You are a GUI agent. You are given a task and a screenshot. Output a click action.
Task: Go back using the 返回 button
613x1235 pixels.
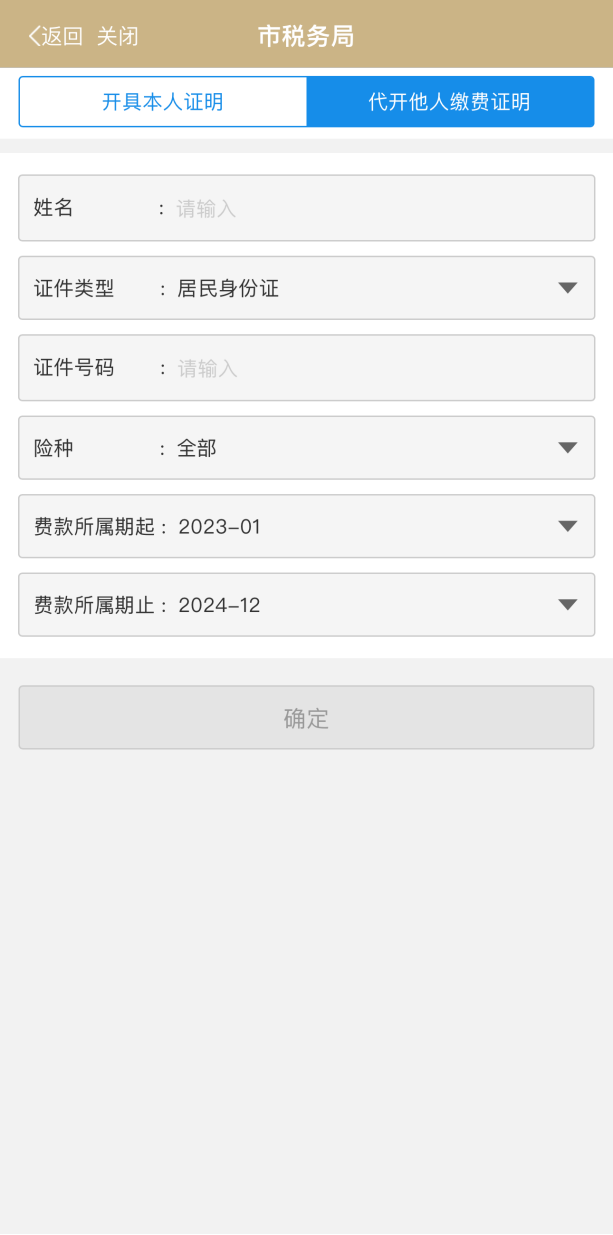pyautogui.click(x=55, y=37)
